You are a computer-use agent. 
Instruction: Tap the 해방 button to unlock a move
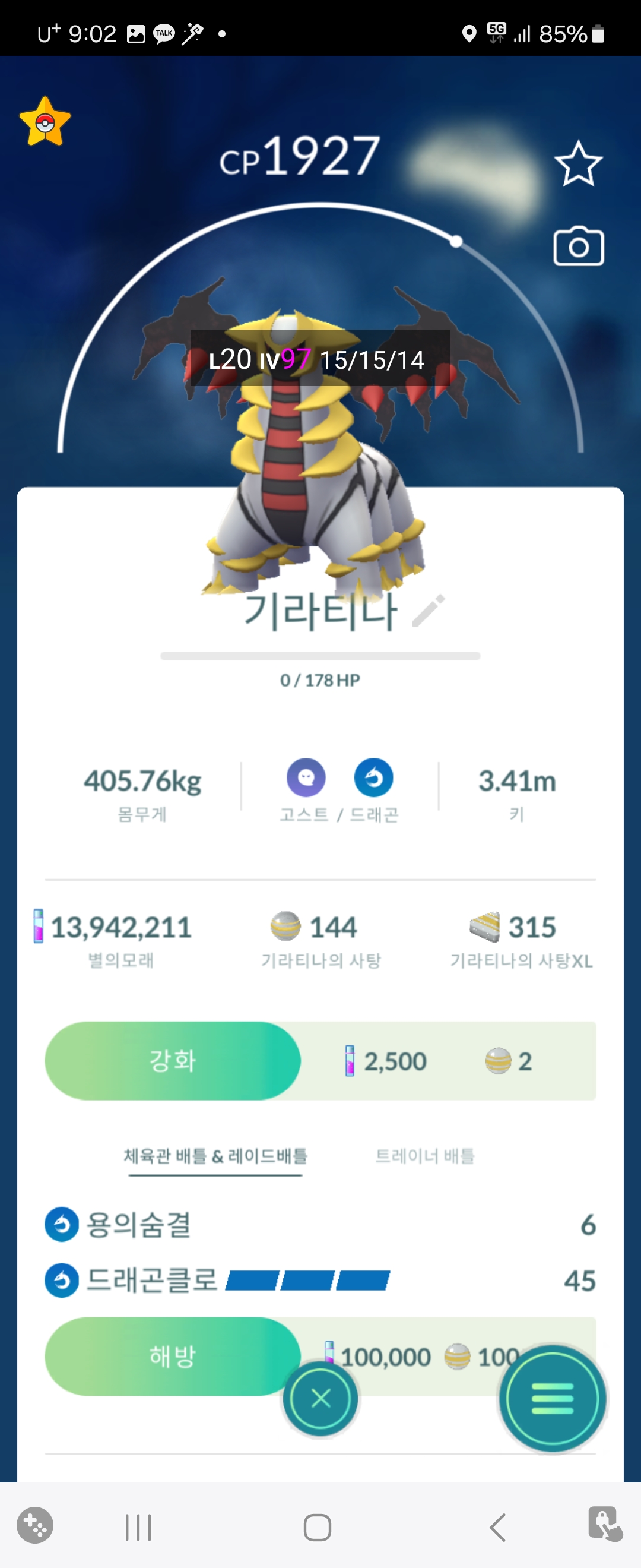tap(173, 1355)
